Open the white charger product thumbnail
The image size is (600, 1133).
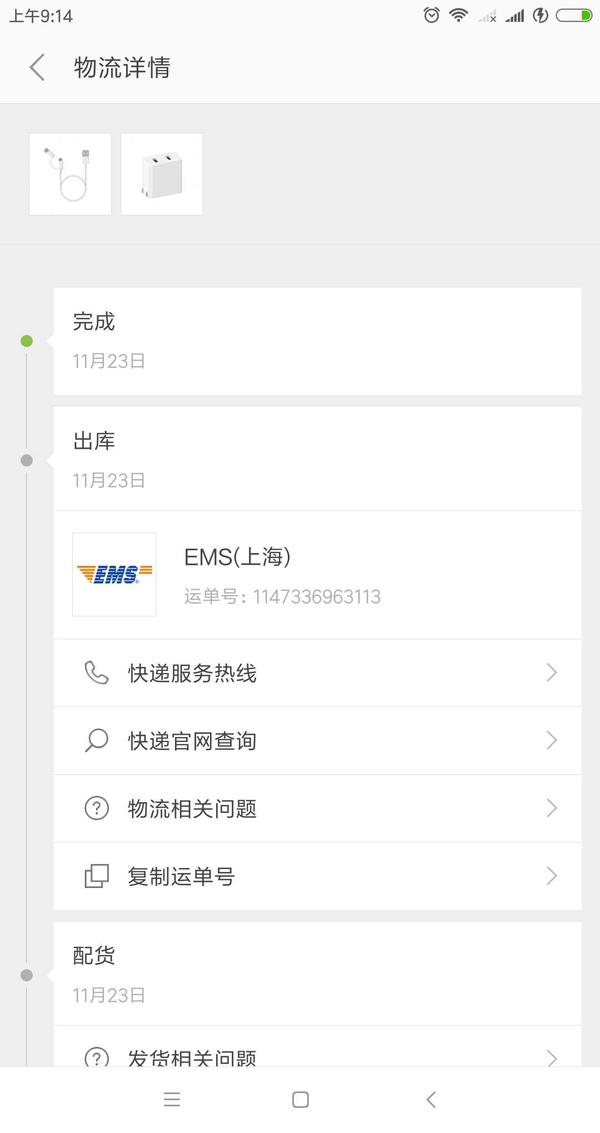click(x=161, y=174)
